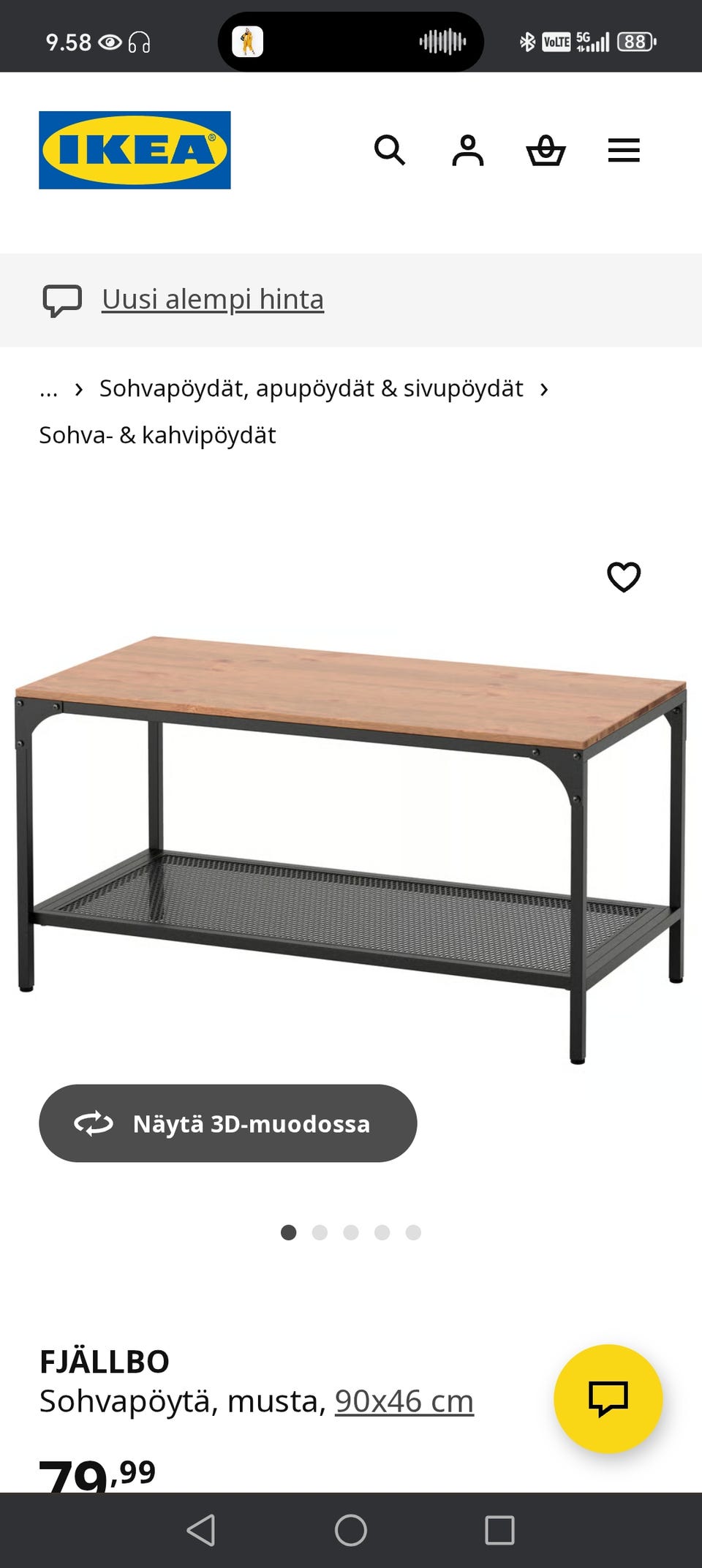This screenshot has width=702, height=1568.
Task: Tap the chevron after the breadcrumb path
Action: click(544, 388)
